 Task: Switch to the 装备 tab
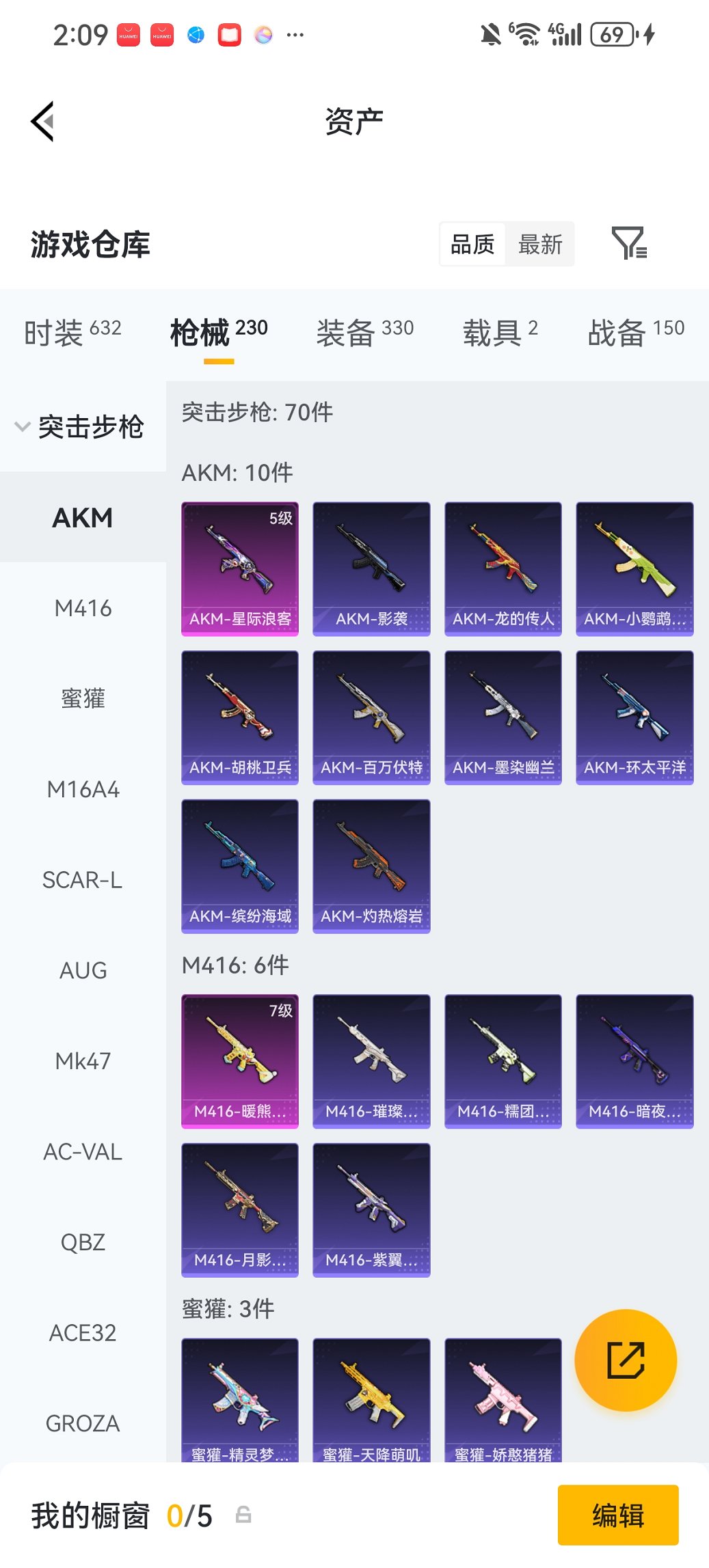coord(364,332)
